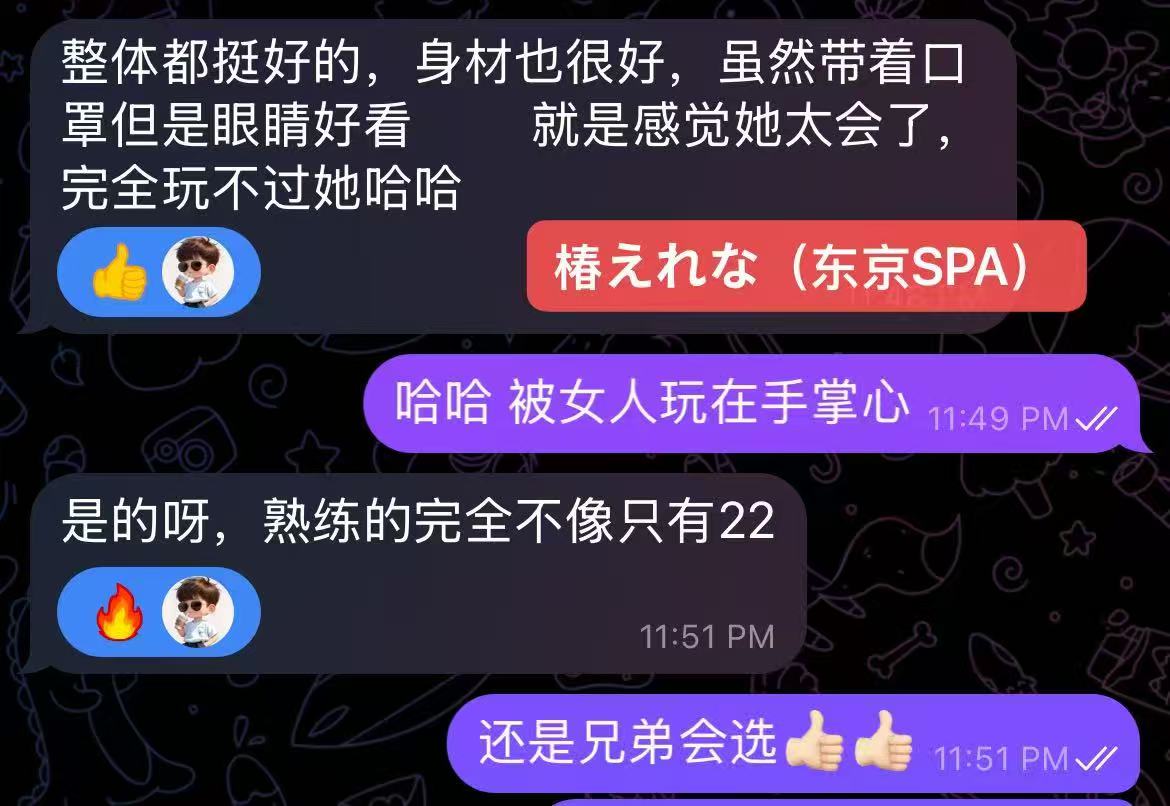1170x806 pixels.
Task: Tap the thumbs-up reaction chip
Action: click(x=159, y=271)
